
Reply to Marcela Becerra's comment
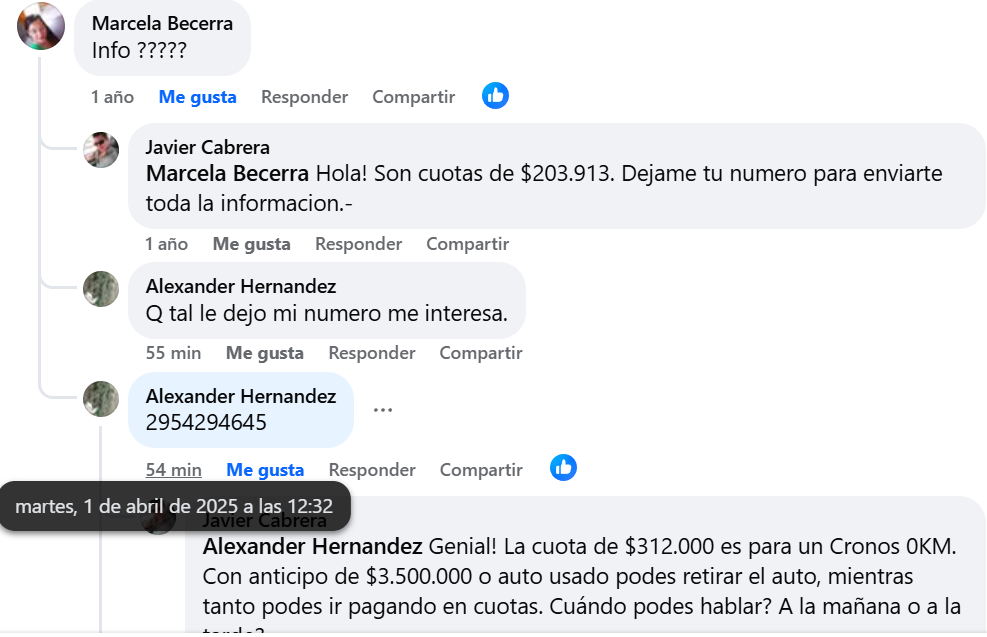[304, 97]
